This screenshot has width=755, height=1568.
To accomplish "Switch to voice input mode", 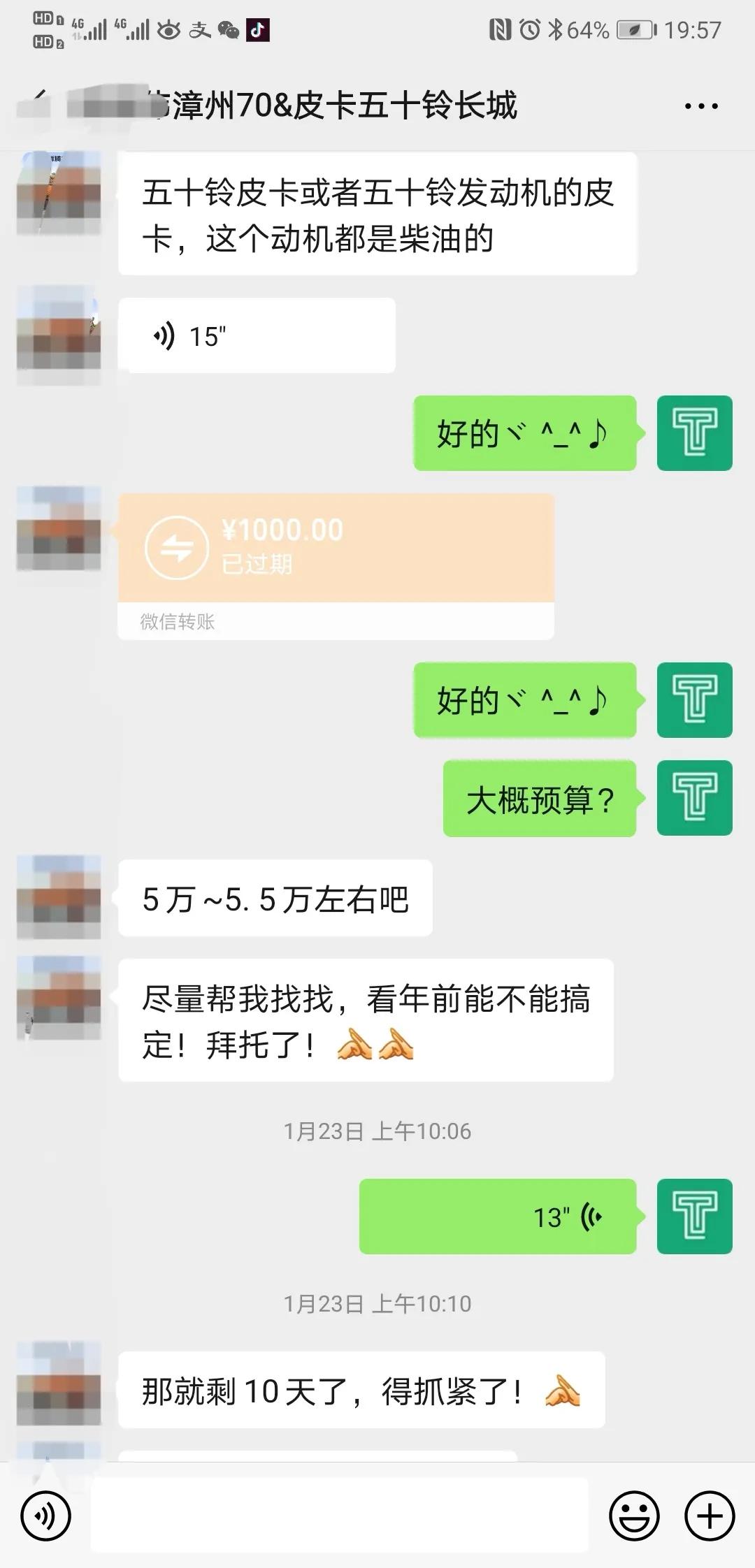I will tap(45, 1516).
